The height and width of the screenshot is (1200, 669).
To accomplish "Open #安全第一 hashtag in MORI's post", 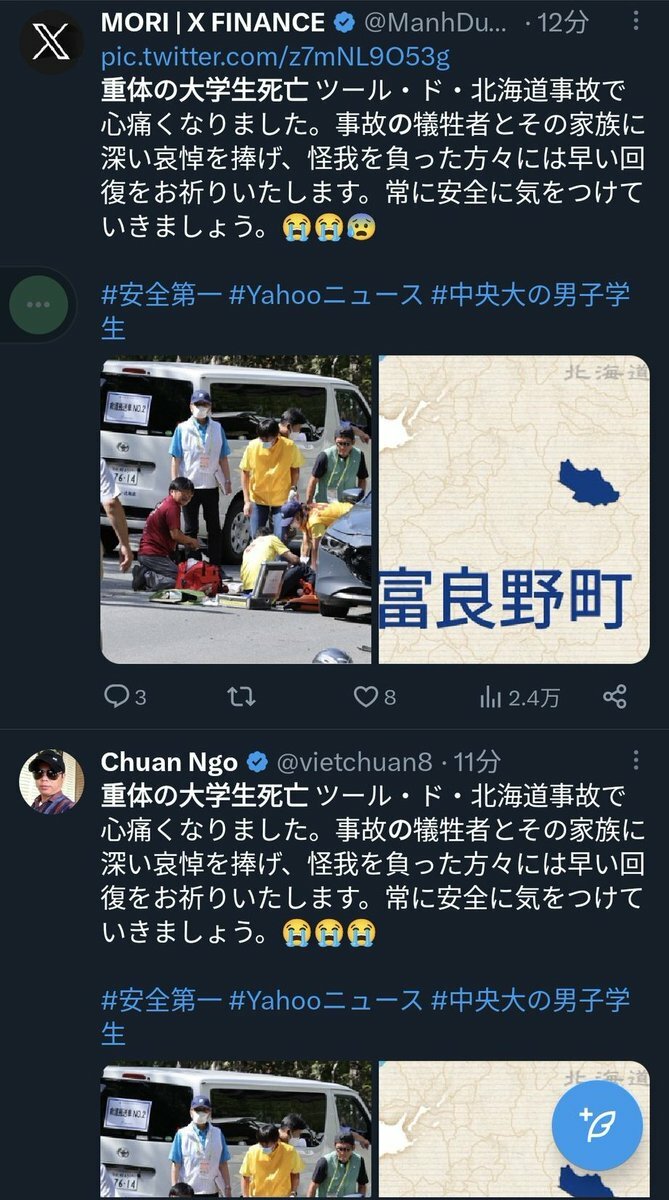I will (160, 296).
